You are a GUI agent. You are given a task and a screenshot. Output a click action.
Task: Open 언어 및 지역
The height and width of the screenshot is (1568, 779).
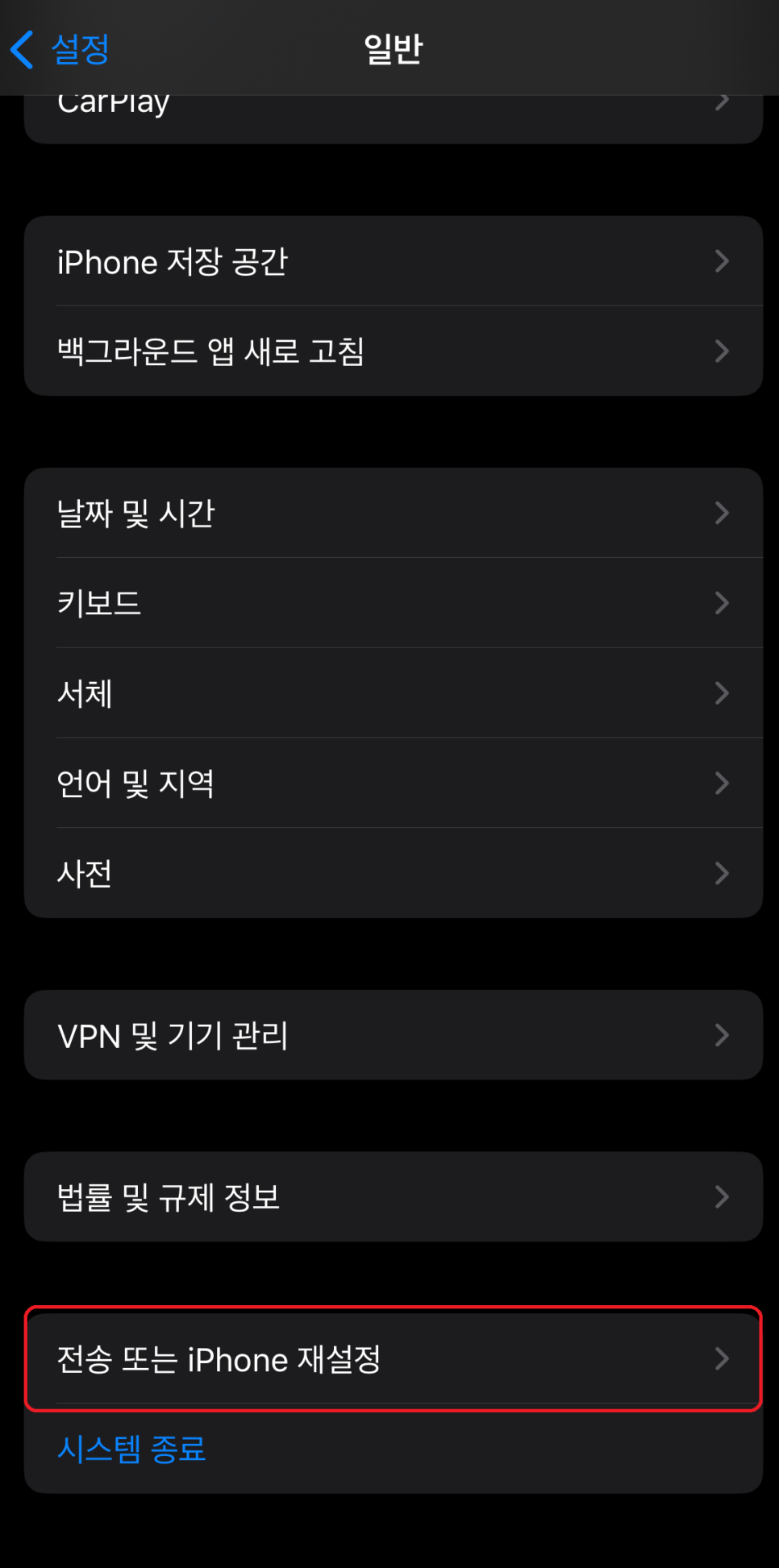coord(394,783)
